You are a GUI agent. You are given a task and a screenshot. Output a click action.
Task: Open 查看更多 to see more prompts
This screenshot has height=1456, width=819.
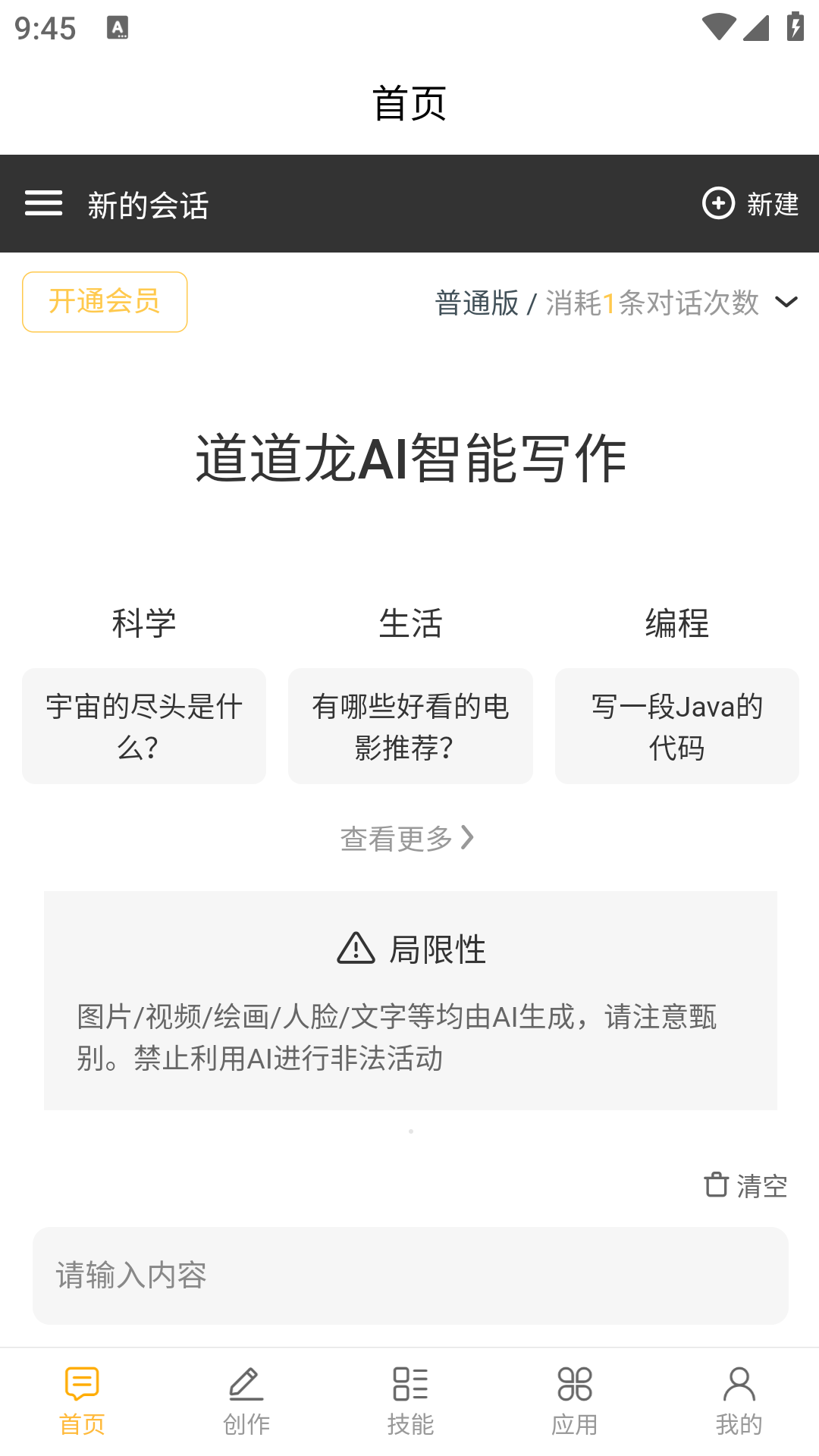click(x=407, y=838)
